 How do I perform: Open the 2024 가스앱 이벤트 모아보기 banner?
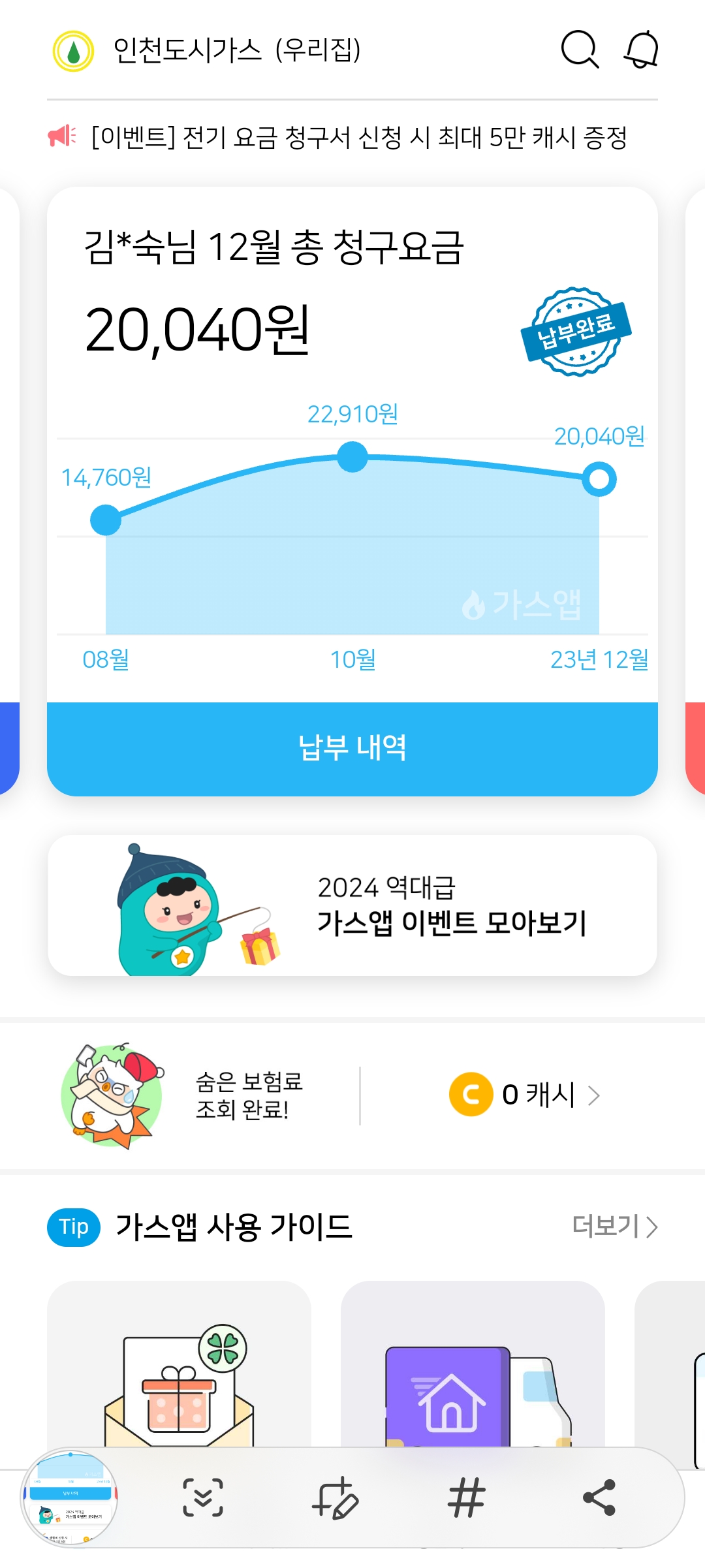point(352,905)
